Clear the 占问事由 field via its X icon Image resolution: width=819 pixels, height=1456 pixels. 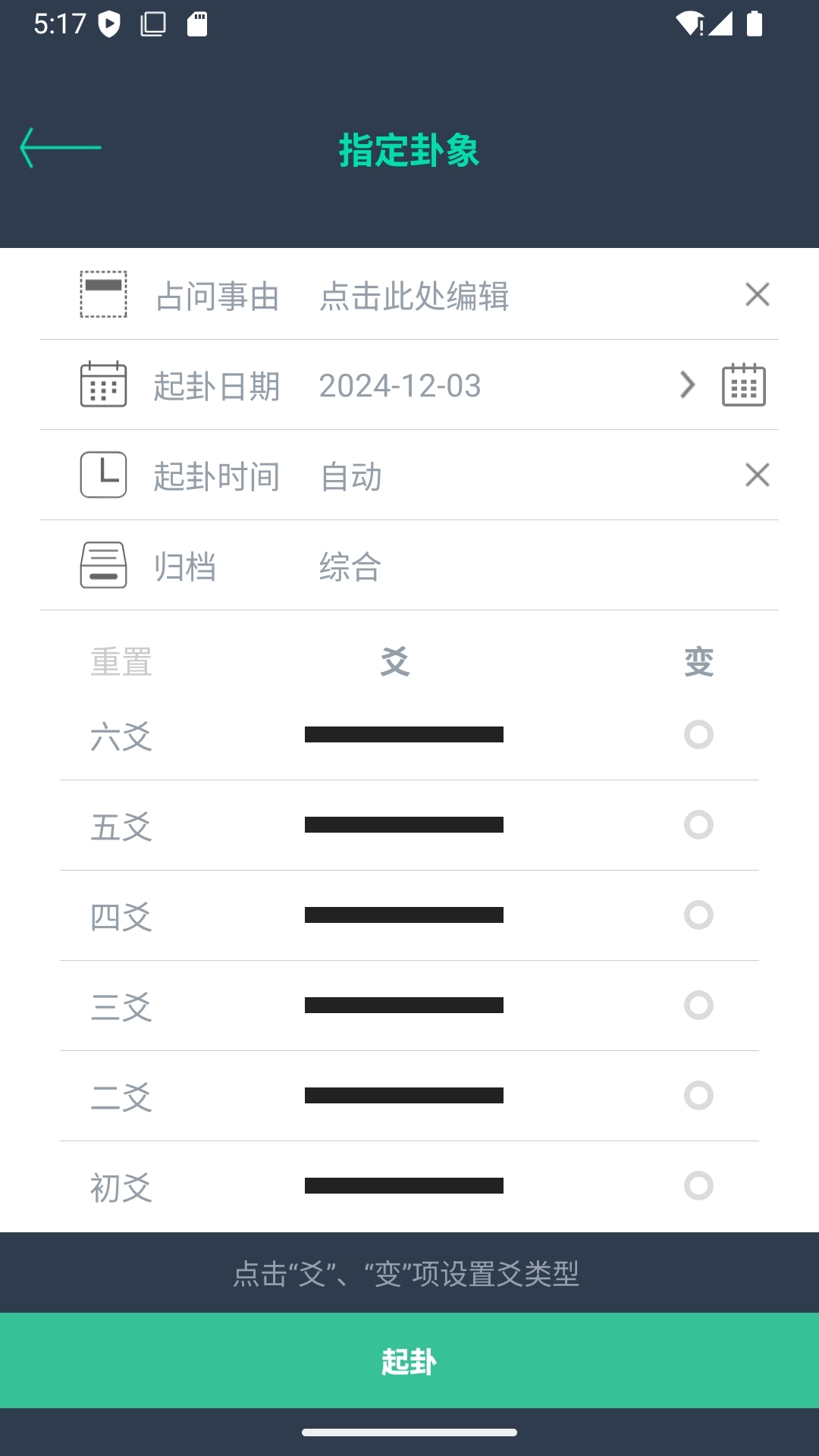click(x=757, y=295)
